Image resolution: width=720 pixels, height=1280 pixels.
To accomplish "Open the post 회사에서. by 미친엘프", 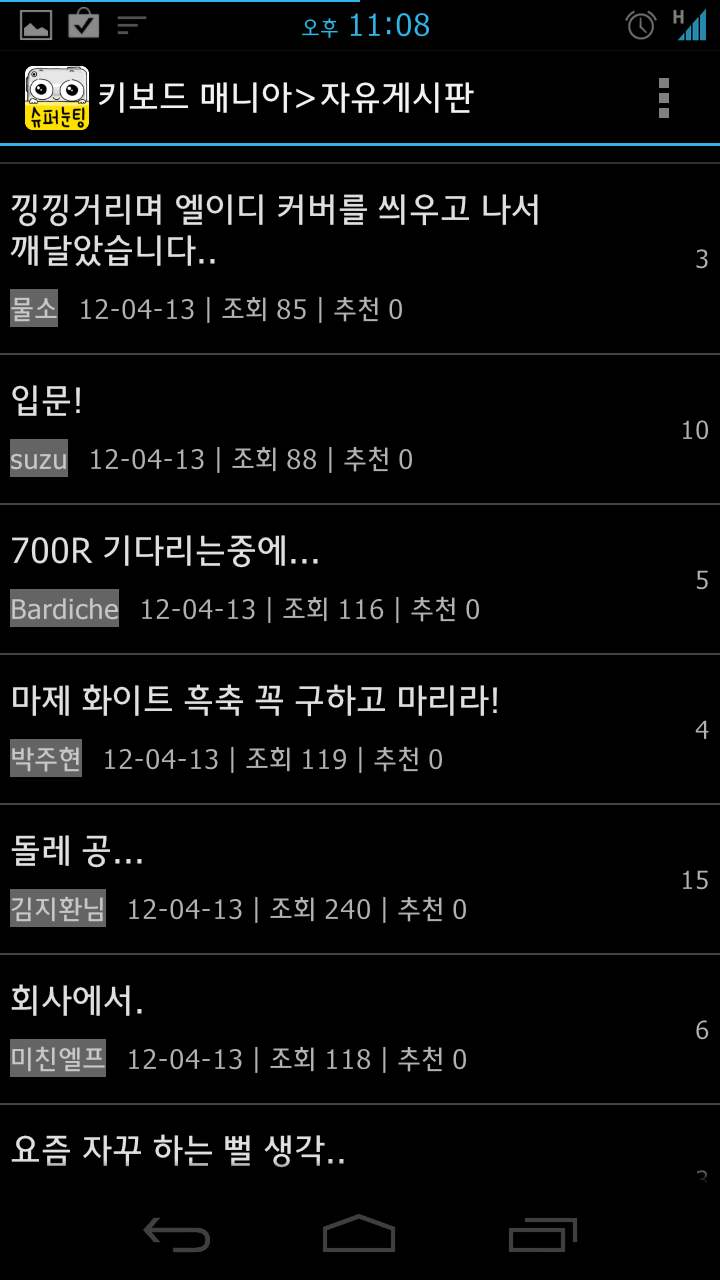I will point(360,1029).
